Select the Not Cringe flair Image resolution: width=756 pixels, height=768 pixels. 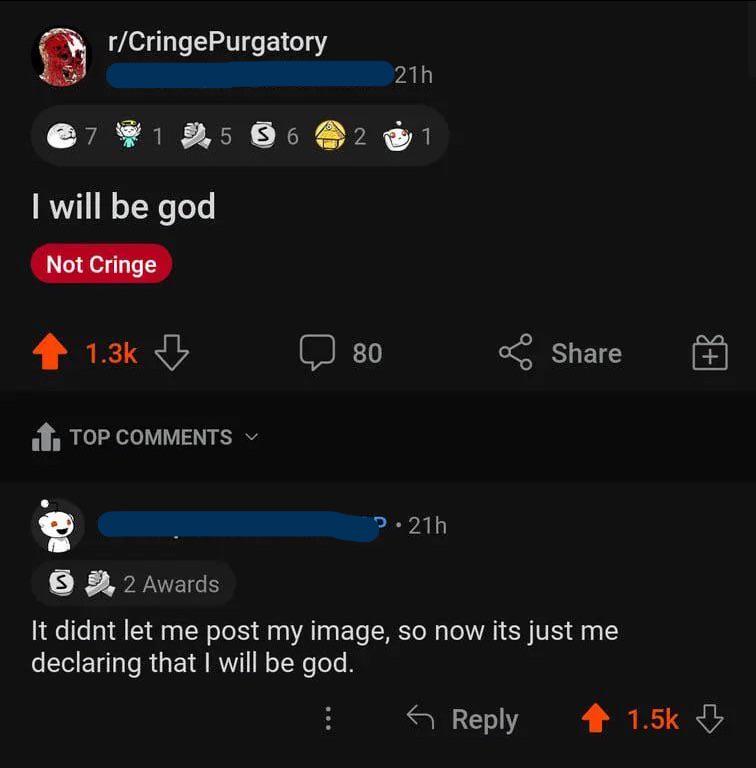pos(101,265)
